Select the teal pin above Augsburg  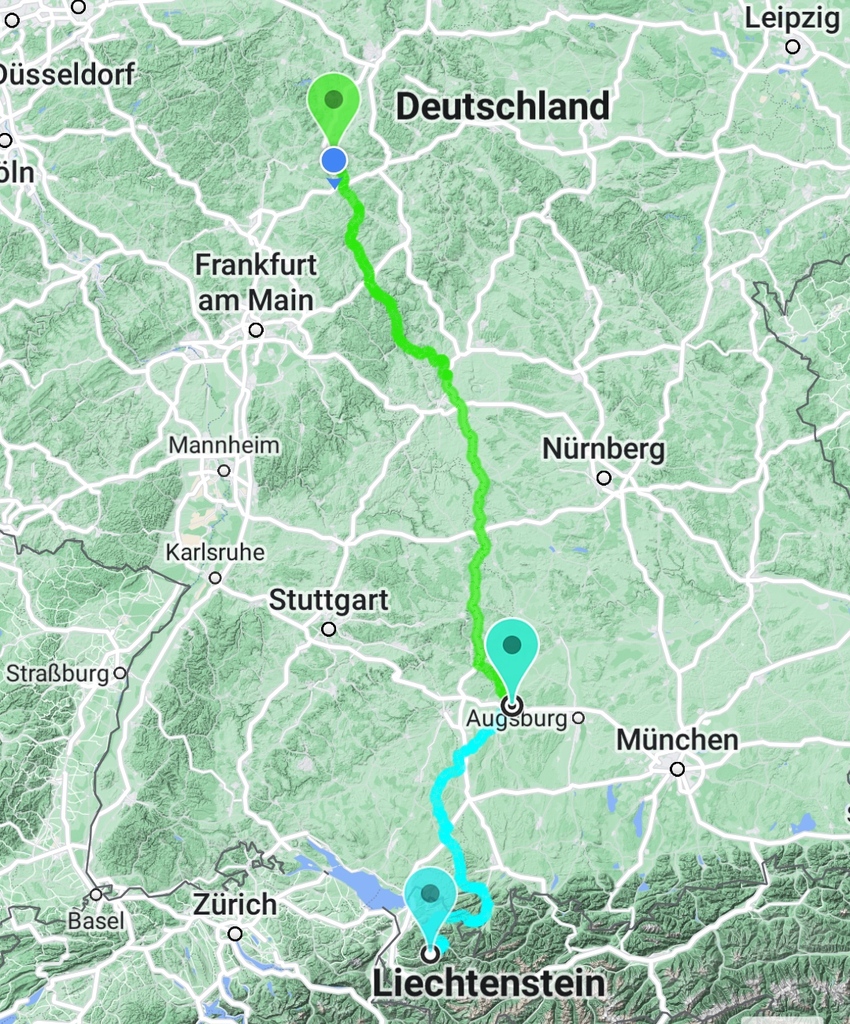[512, 648]
